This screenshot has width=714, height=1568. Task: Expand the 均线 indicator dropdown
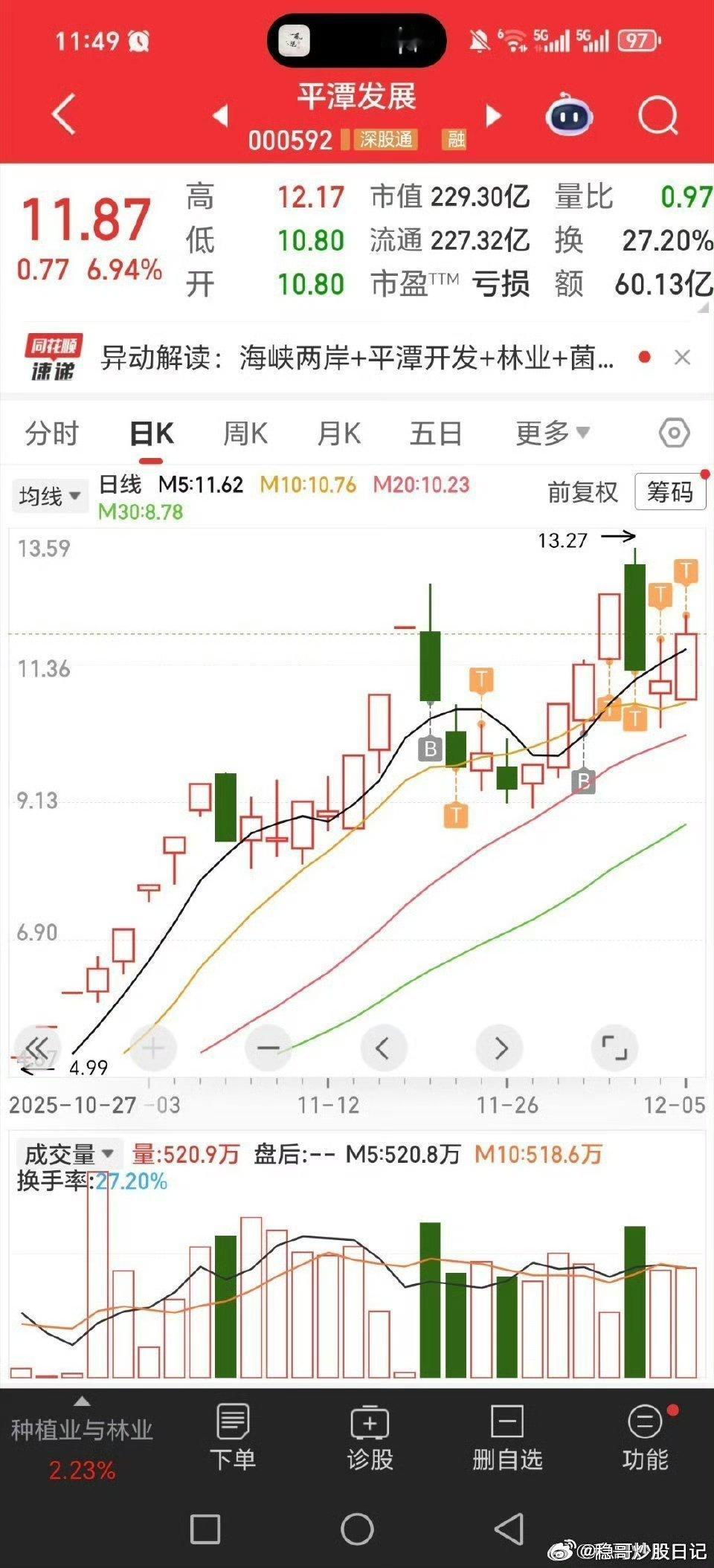50,496
